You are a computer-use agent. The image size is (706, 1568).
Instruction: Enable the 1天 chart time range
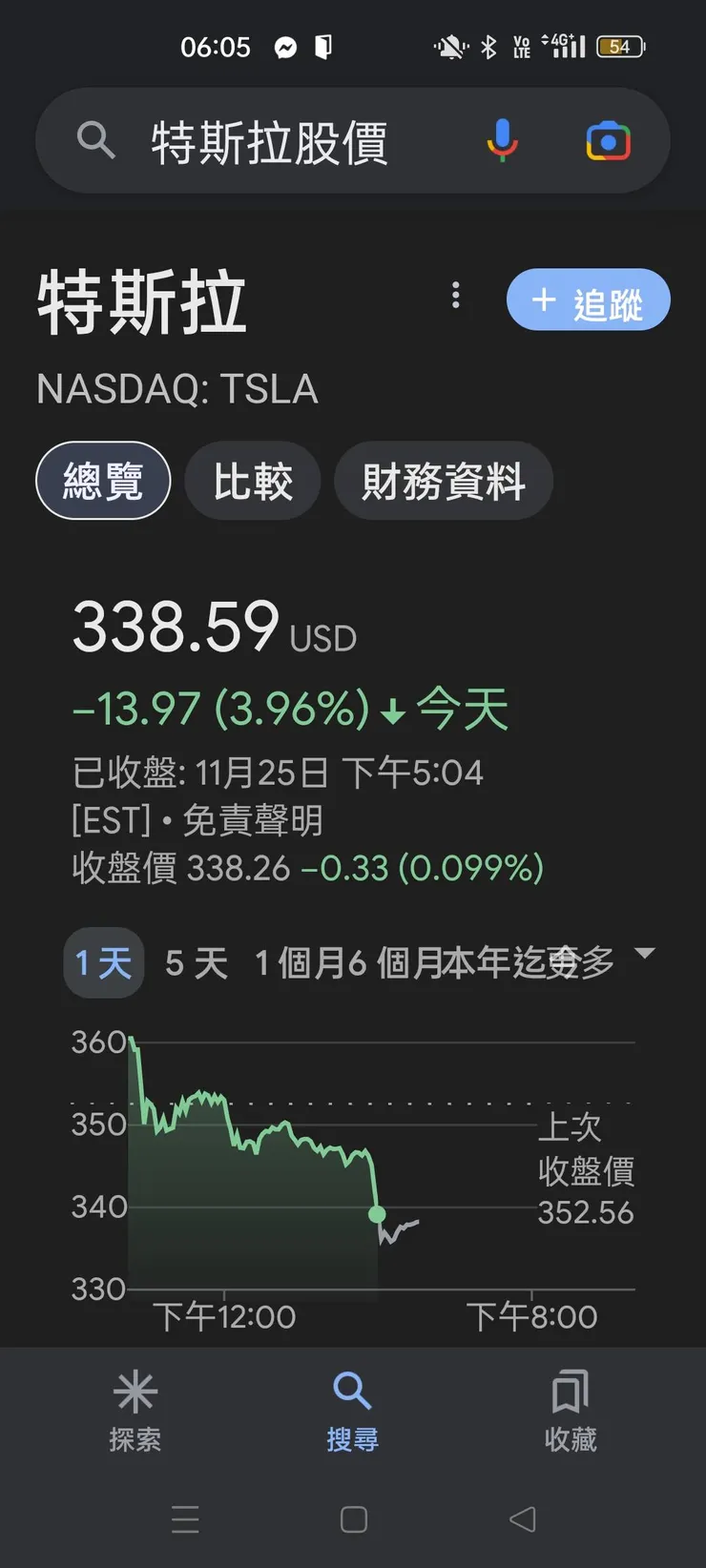(x=103, y=962)
